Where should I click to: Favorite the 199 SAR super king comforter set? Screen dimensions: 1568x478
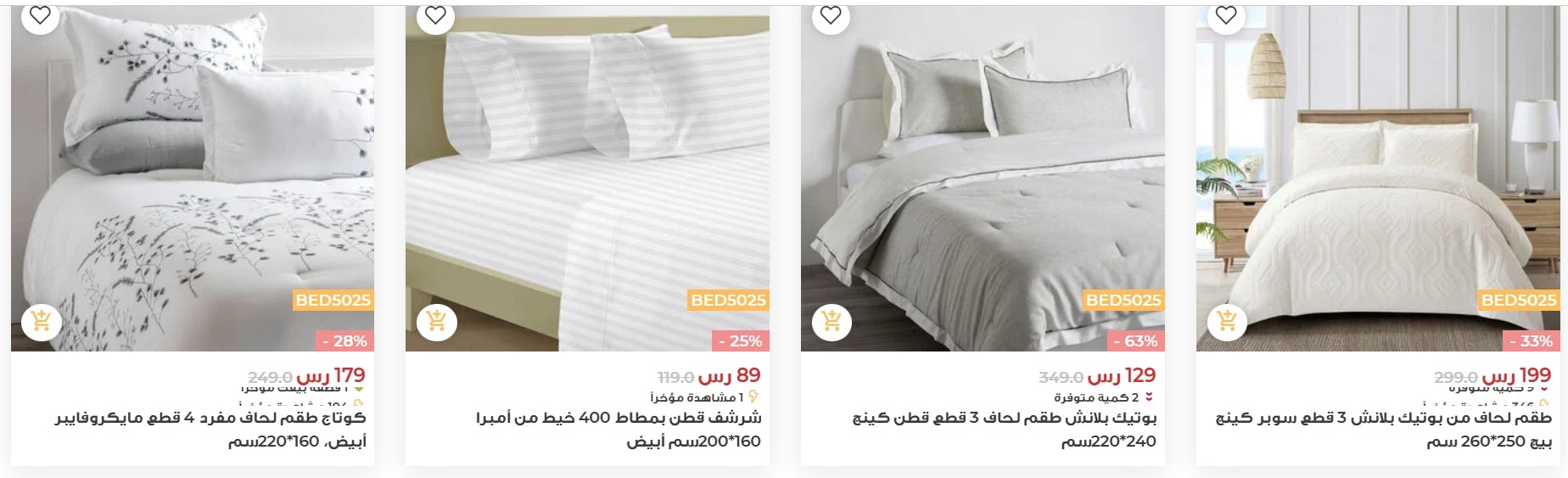pyautogui.click(x=1226, y=15)
